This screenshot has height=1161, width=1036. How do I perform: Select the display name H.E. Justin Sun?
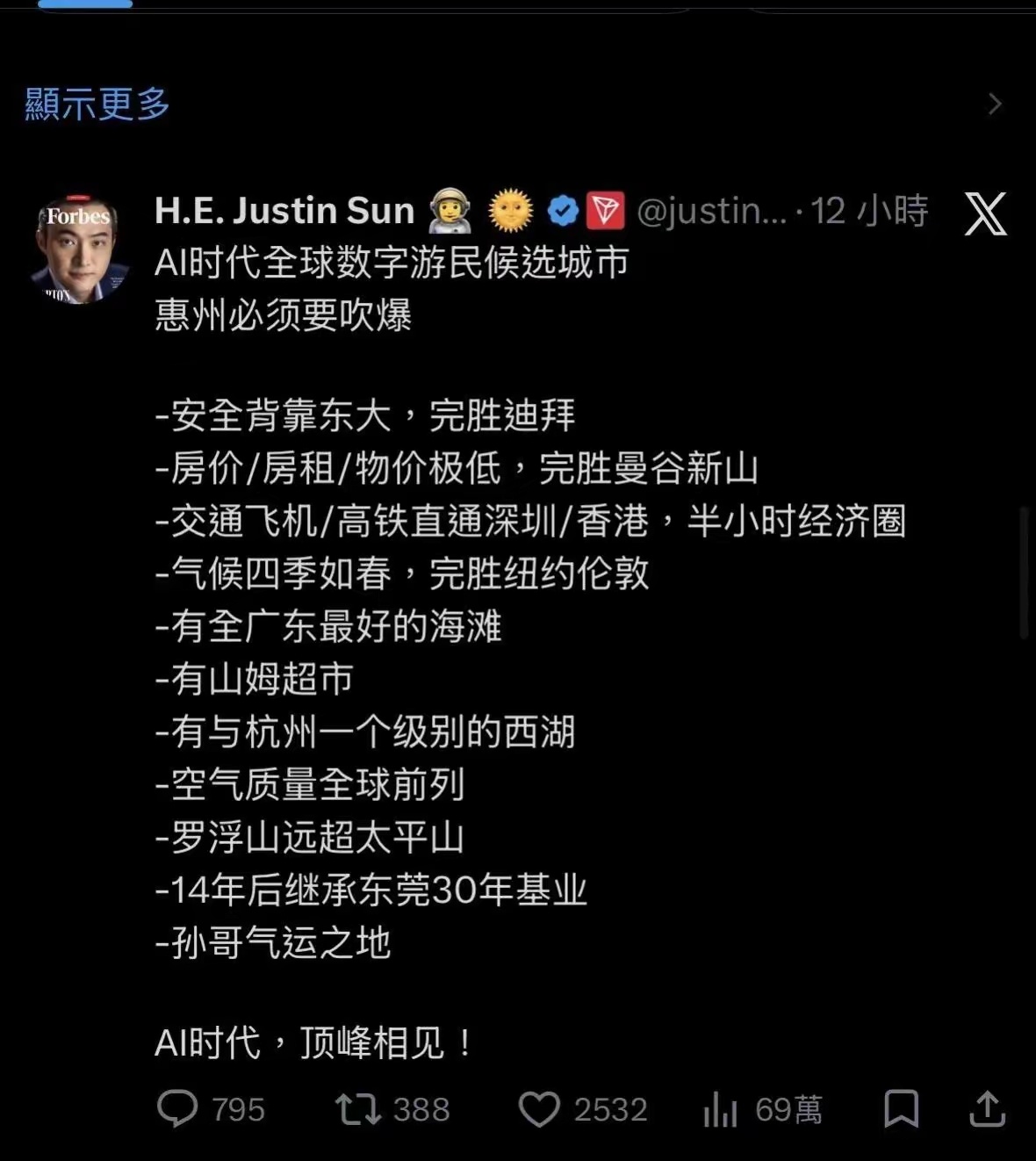click(x=284, y=211)
